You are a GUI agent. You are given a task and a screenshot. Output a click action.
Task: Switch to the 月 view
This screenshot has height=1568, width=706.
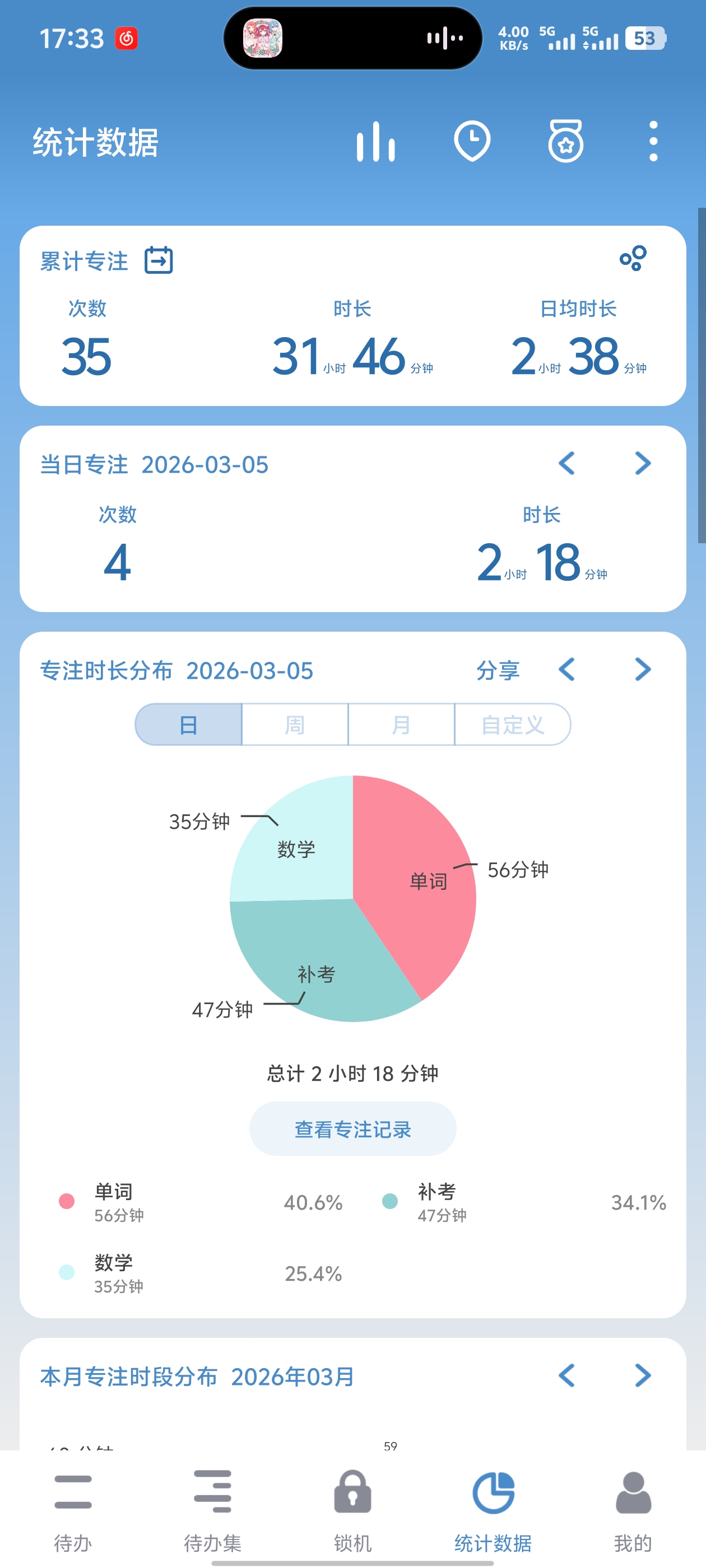tap(401, 724)
